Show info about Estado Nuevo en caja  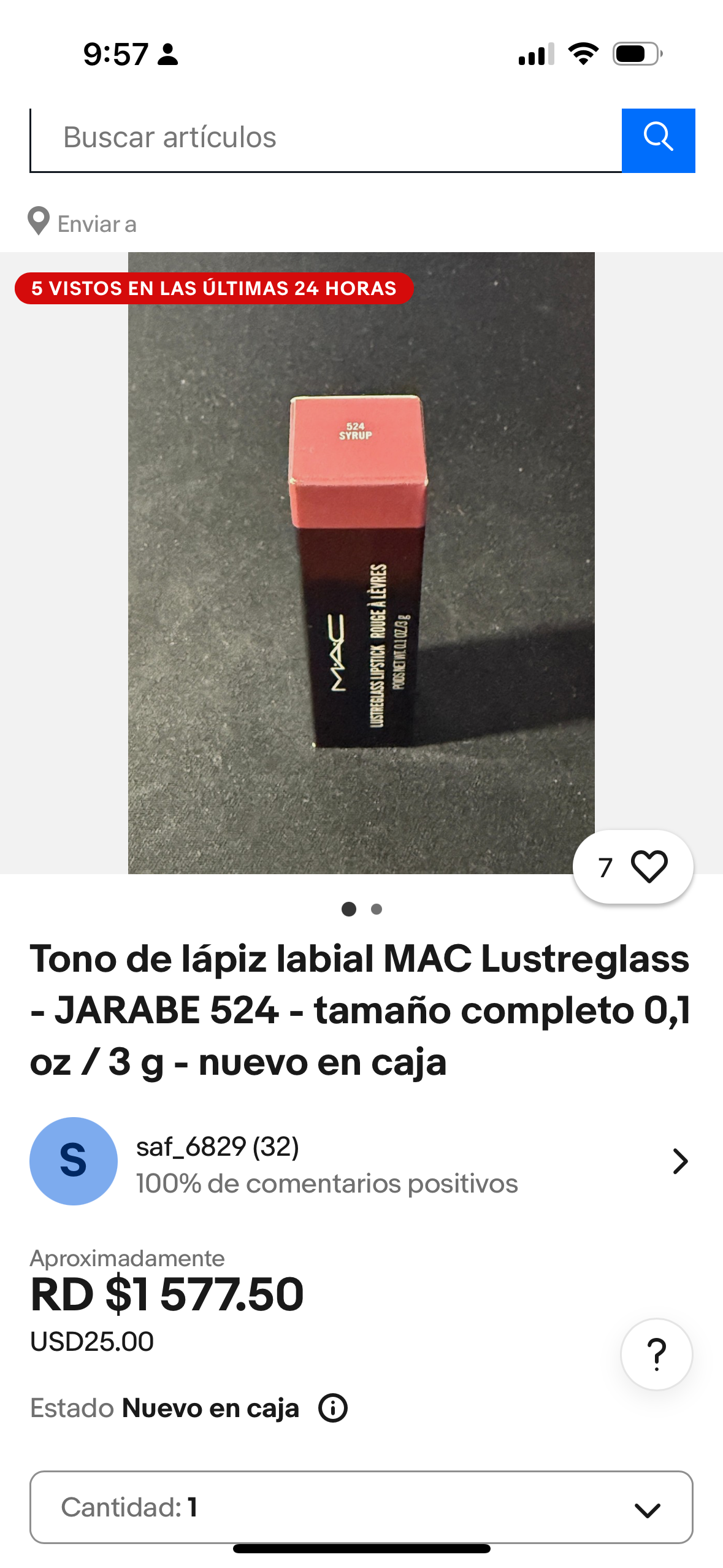[333, 1408]
